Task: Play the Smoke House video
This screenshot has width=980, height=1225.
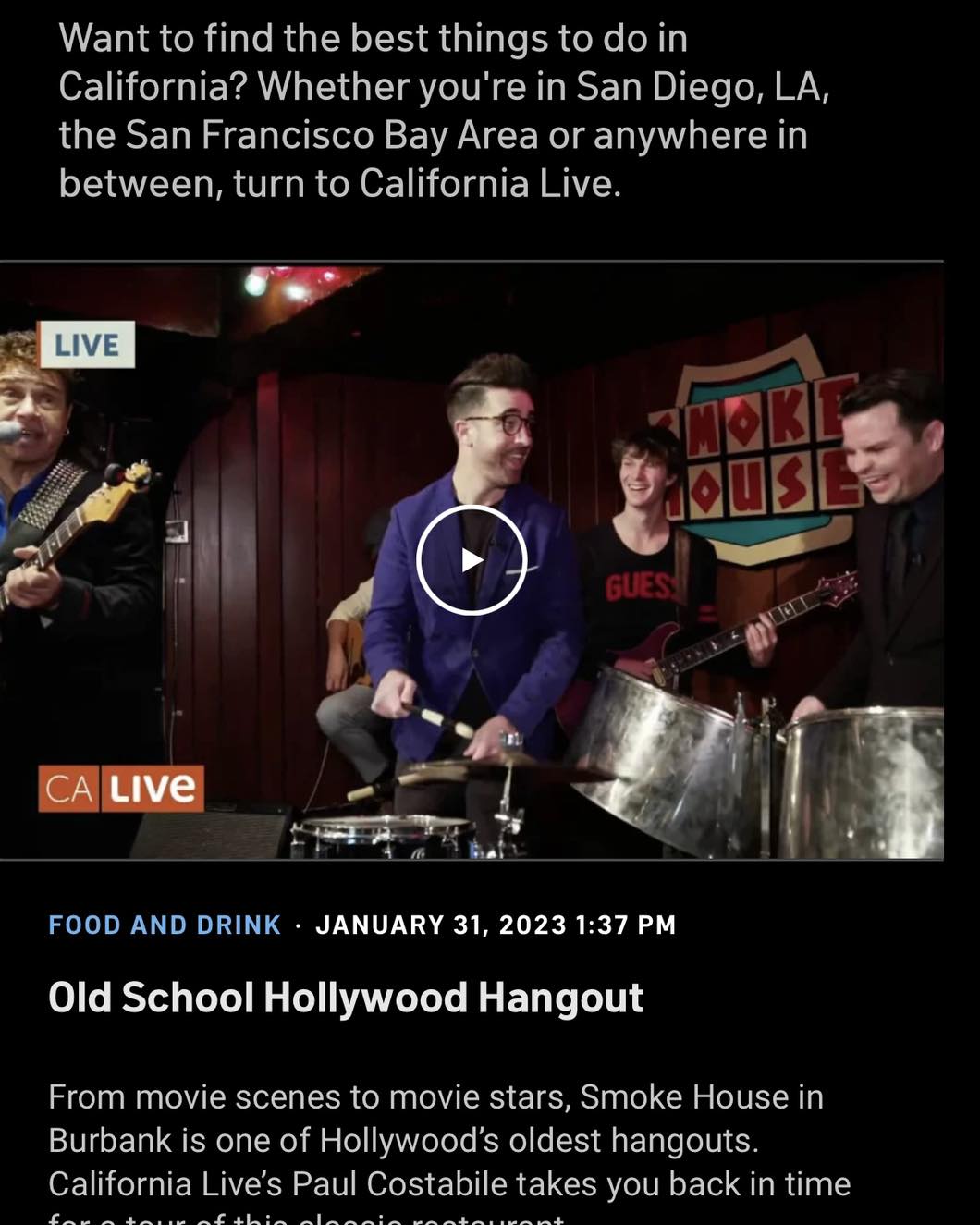Action: pyautogui.click(x=472, y=560)
